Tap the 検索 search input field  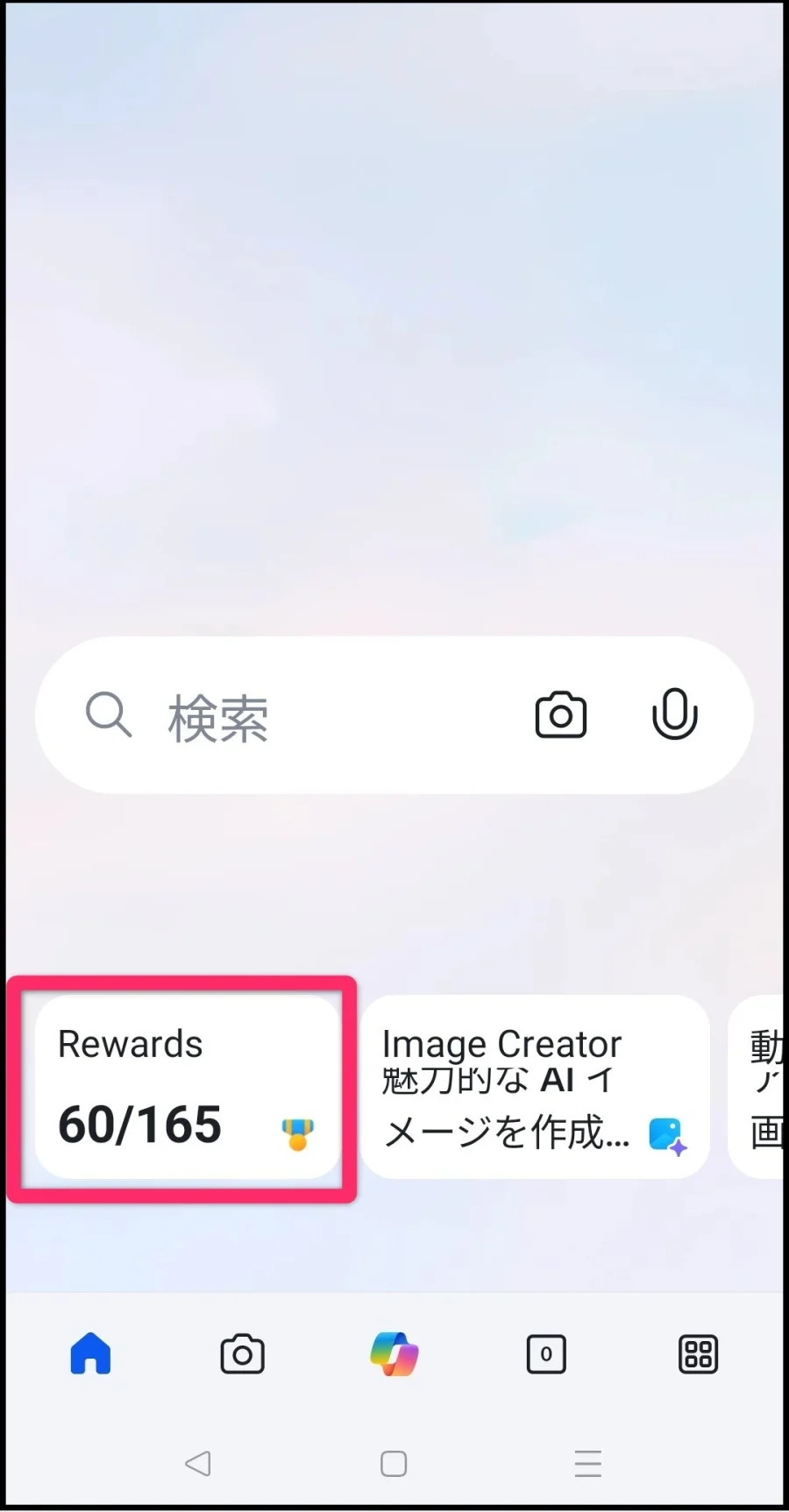click(263, 714)
